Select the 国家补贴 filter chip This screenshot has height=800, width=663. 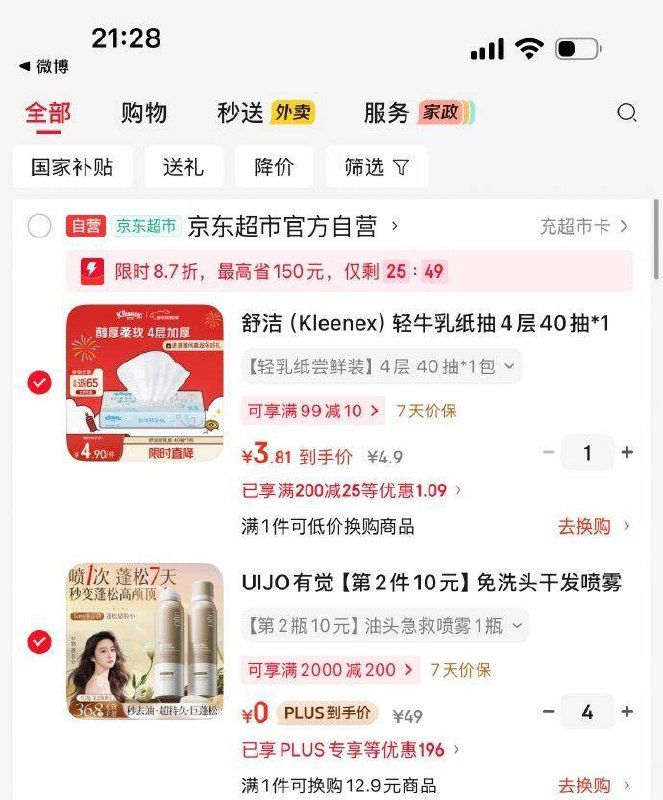[x=72, y=167]
